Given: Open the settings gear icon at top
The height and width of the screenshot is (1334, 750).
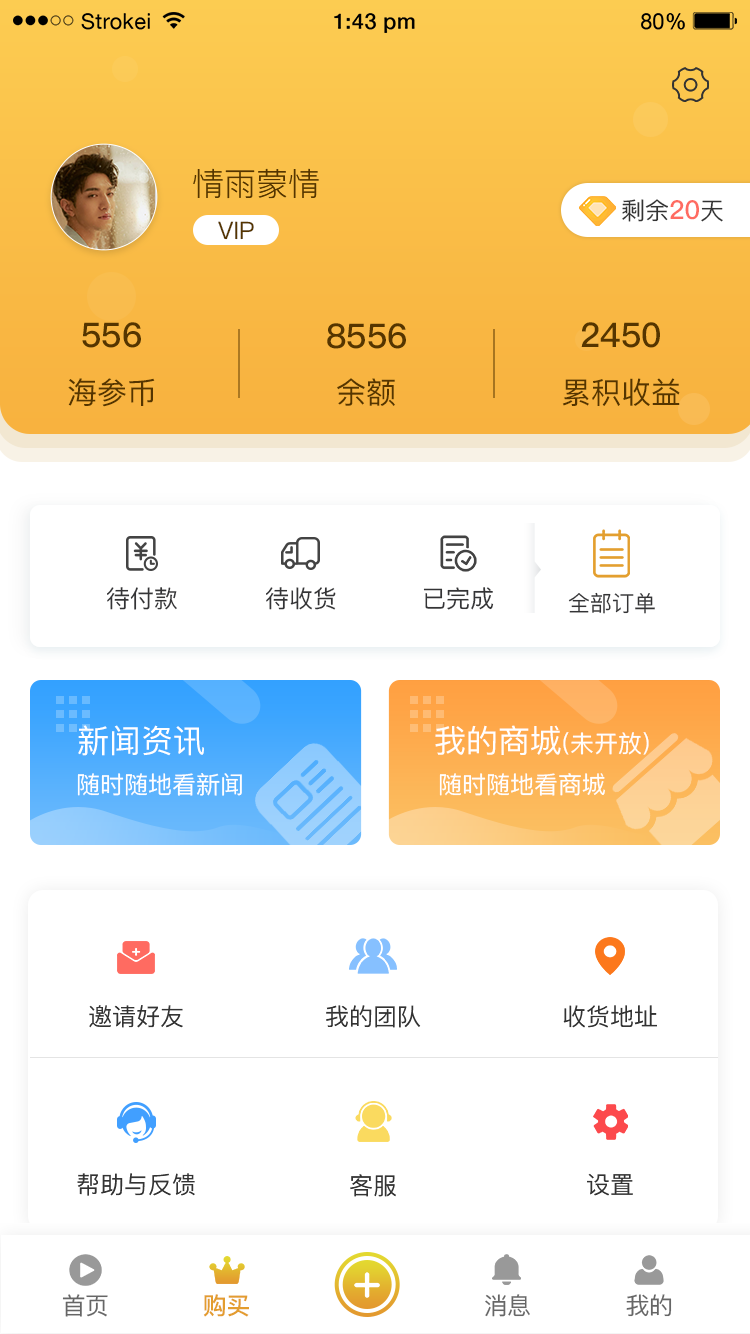Looking at the screenshot, I should (x=690, y=85).
